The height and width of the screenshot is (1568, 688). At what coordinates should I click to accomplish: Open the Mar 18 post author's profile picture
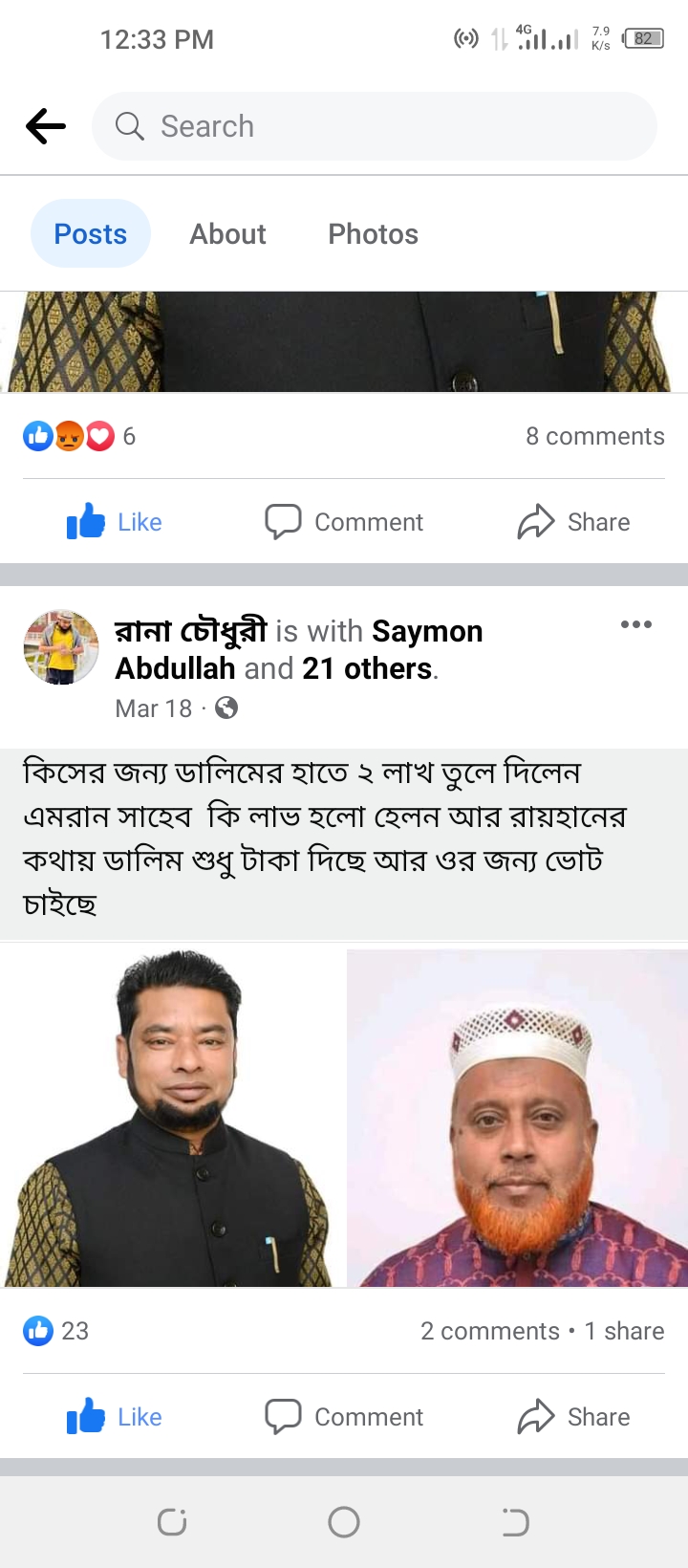[x=61, y=648]
